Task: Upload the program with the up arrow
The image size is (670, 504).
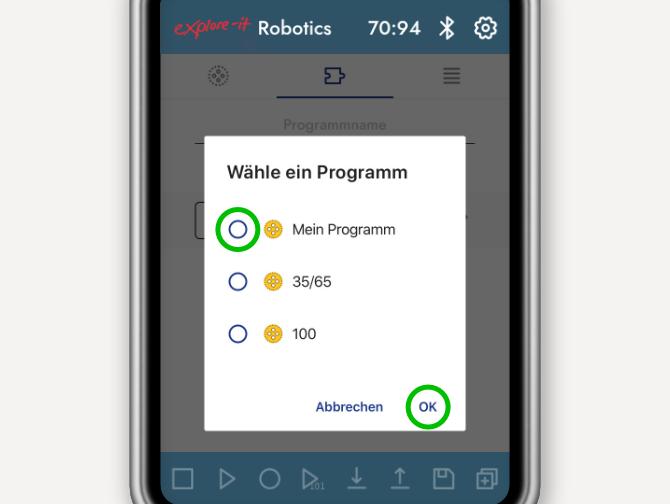Action: pos(399,479)
